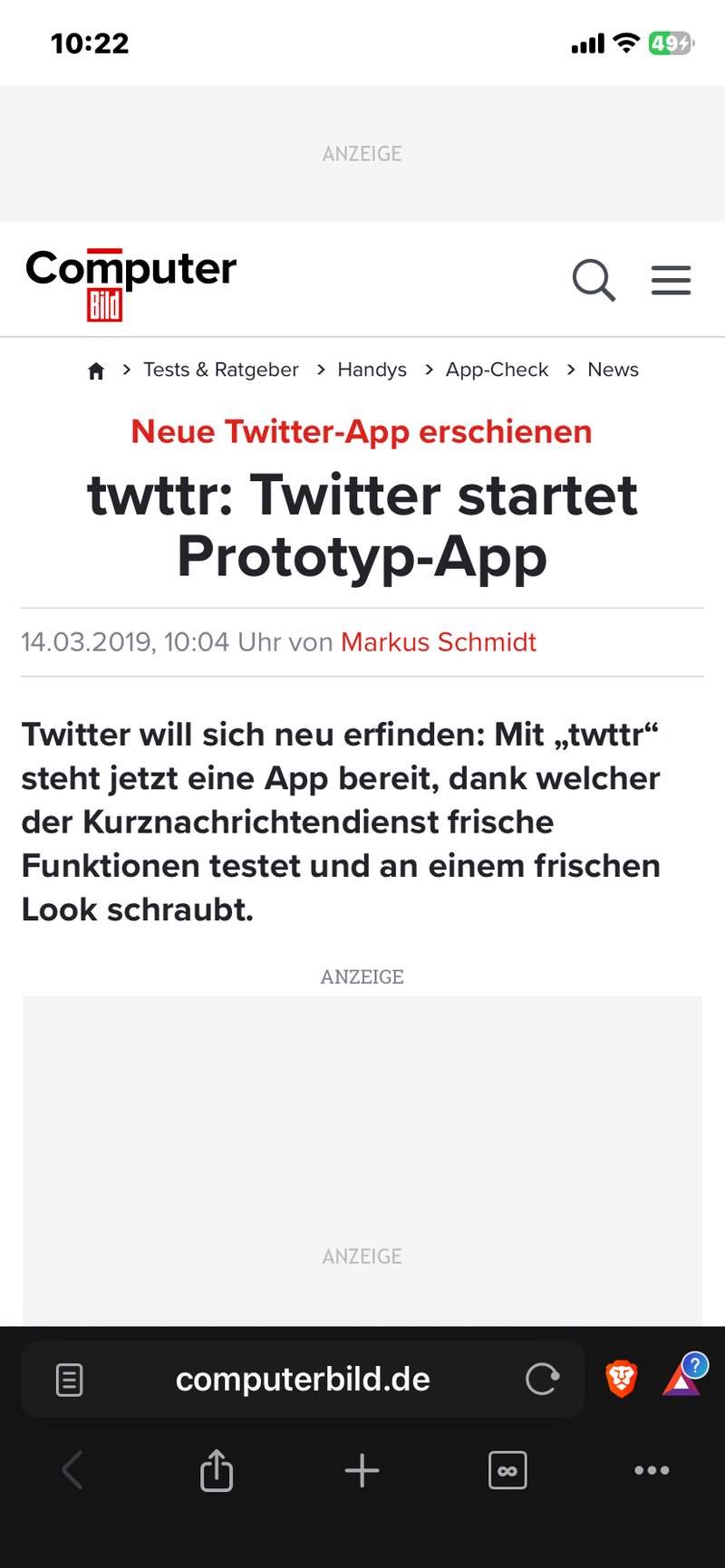Share this page
725x1568 pixels.
pyautogui.click(x=217, y=1470)
